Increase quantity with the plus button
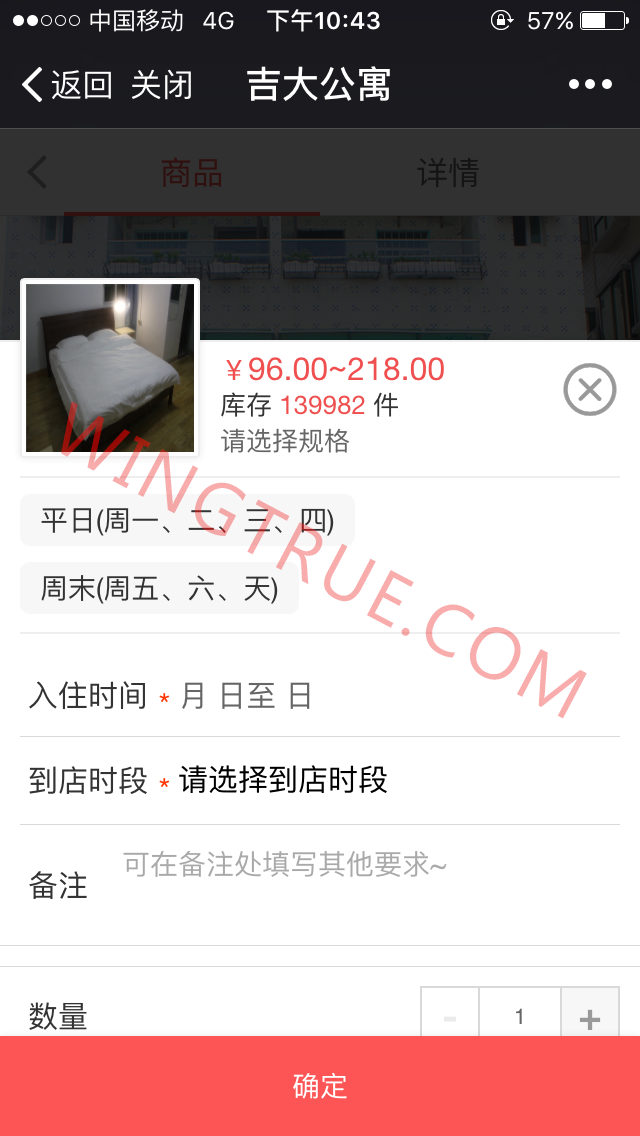Viewport: 640px width, 1136px height. point(589,1016)
